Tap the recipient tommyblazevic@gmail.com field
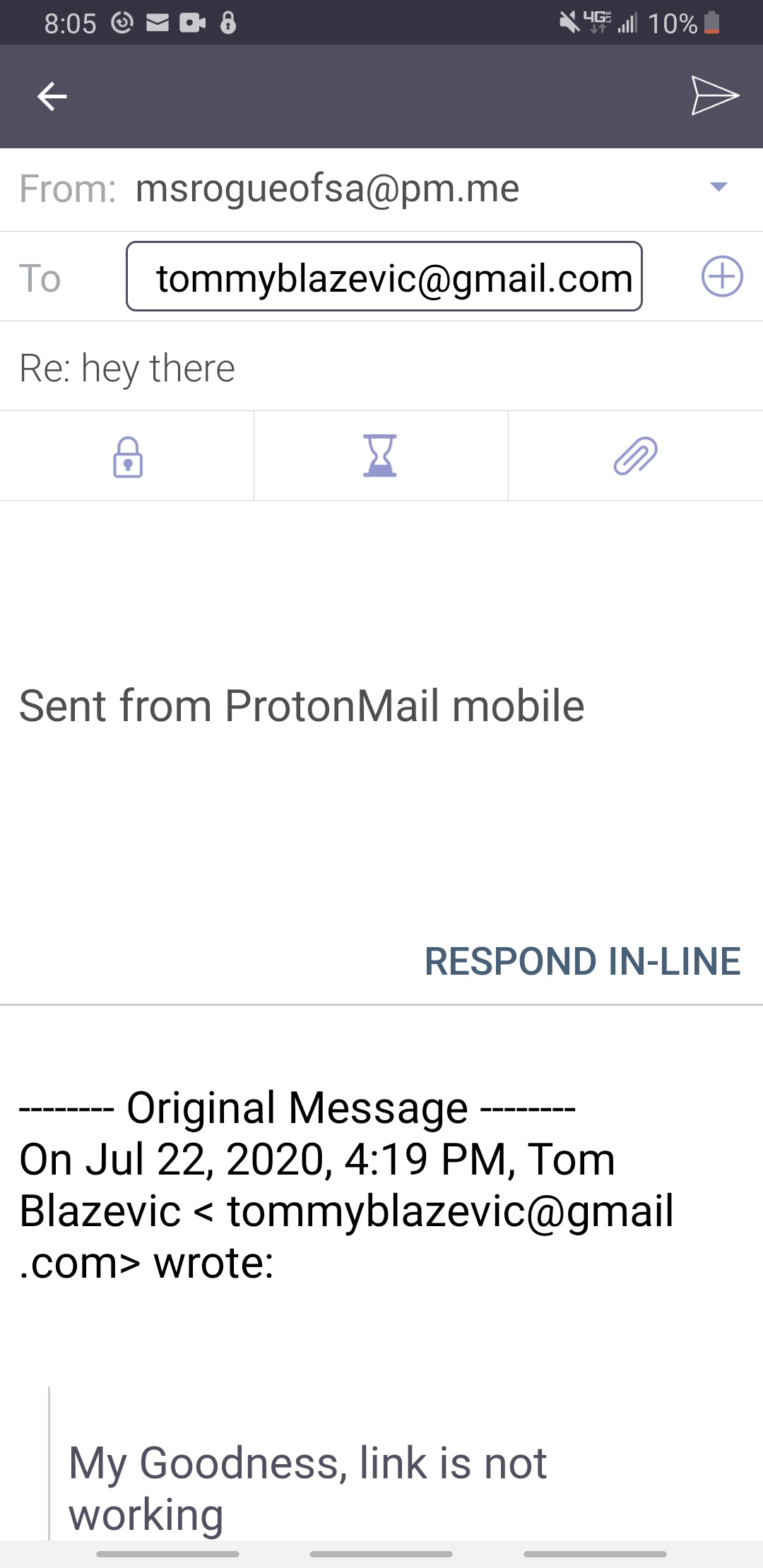 tap(384, 277)
